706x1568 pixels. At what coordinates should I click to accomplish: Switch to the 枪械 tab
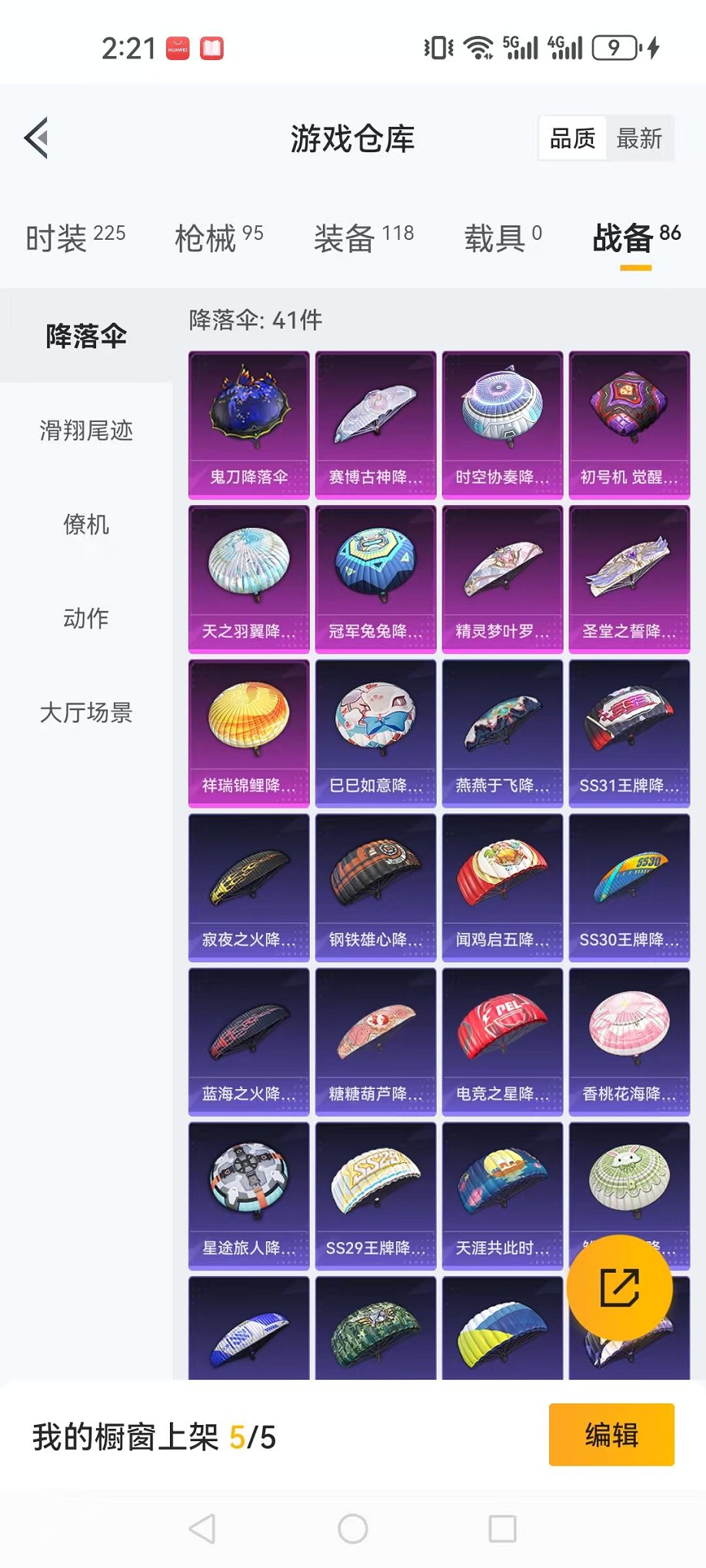(218, 238)
